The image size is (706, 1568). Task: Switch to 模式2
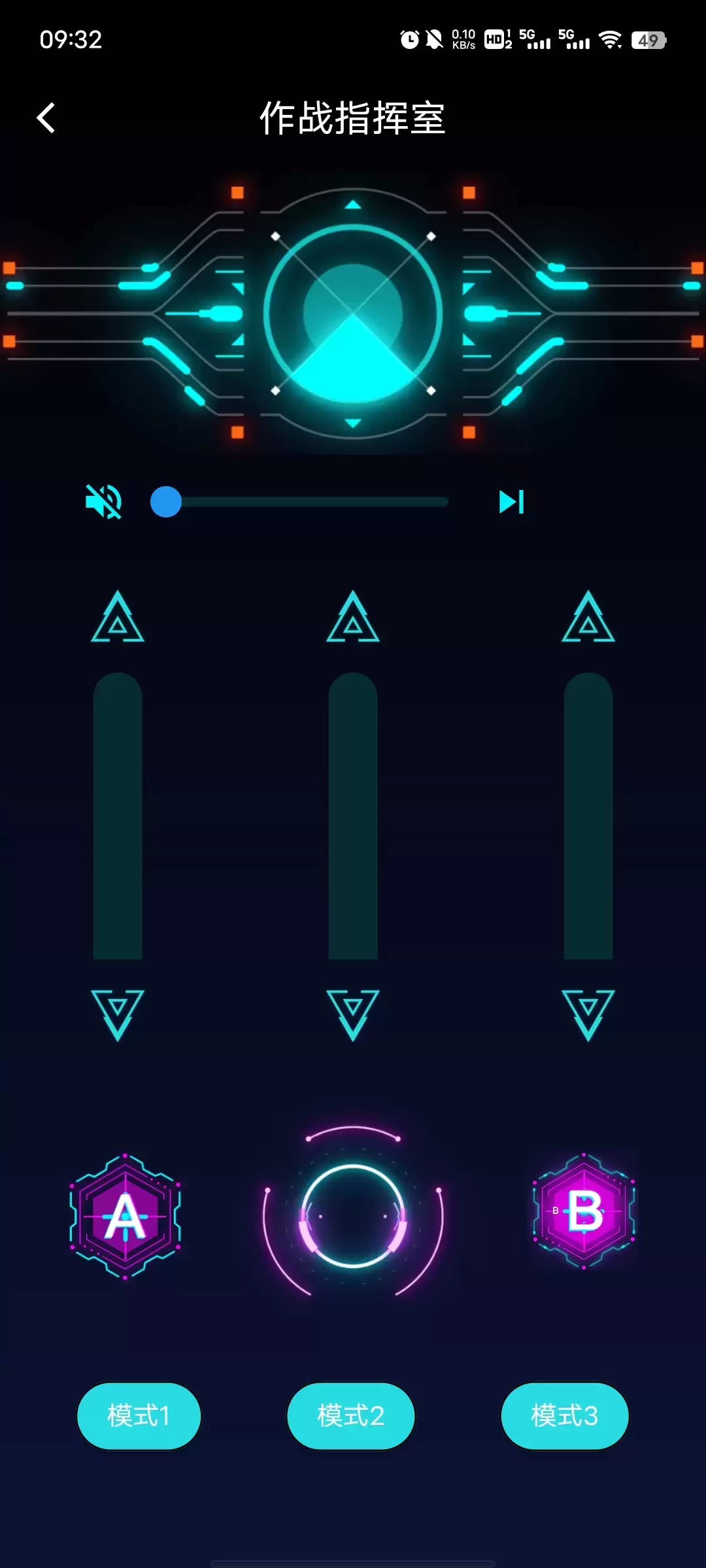[351, 1416]
